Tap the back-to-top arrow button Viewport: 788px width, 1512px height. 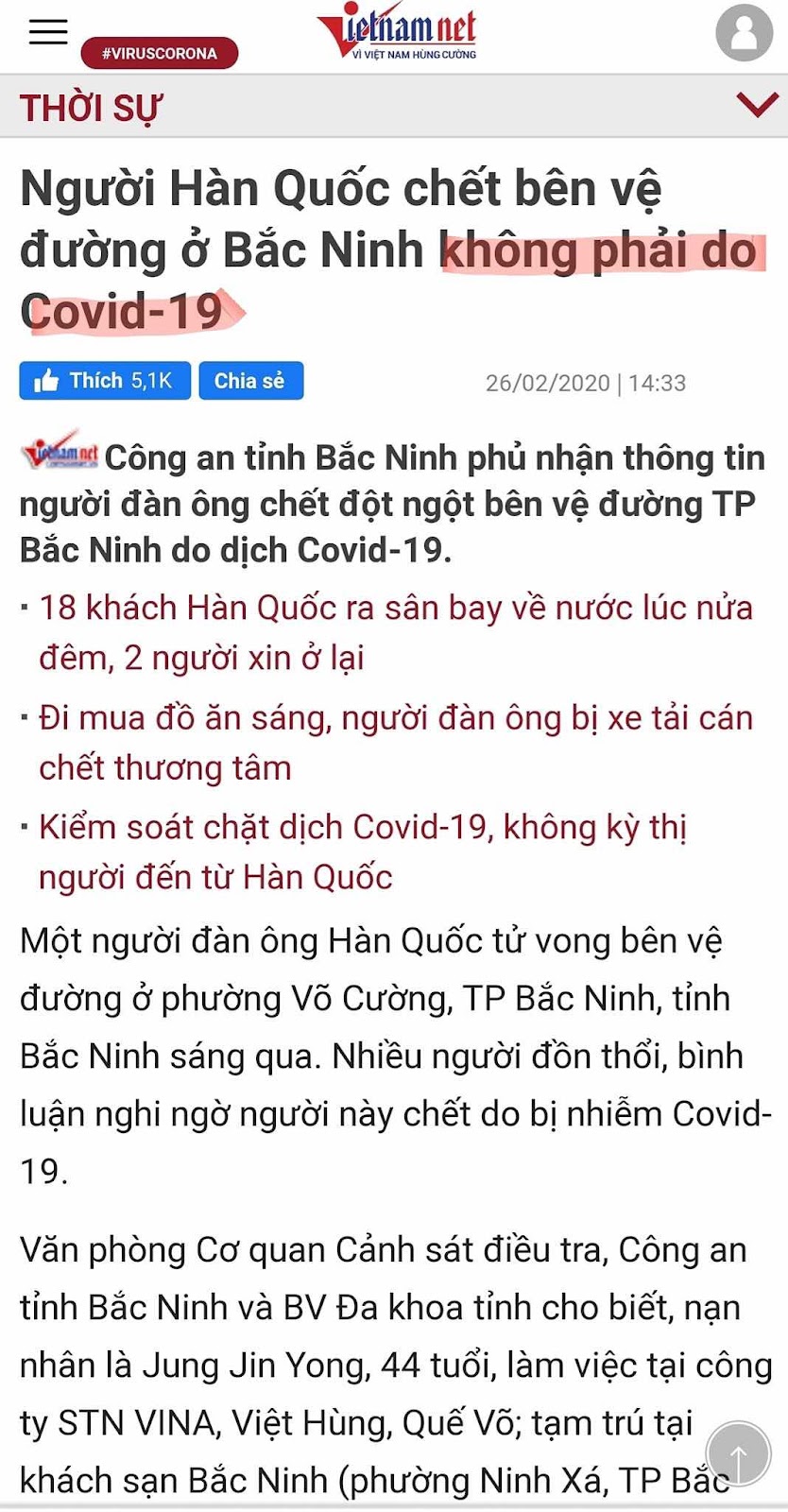(x=739, y=1454)
